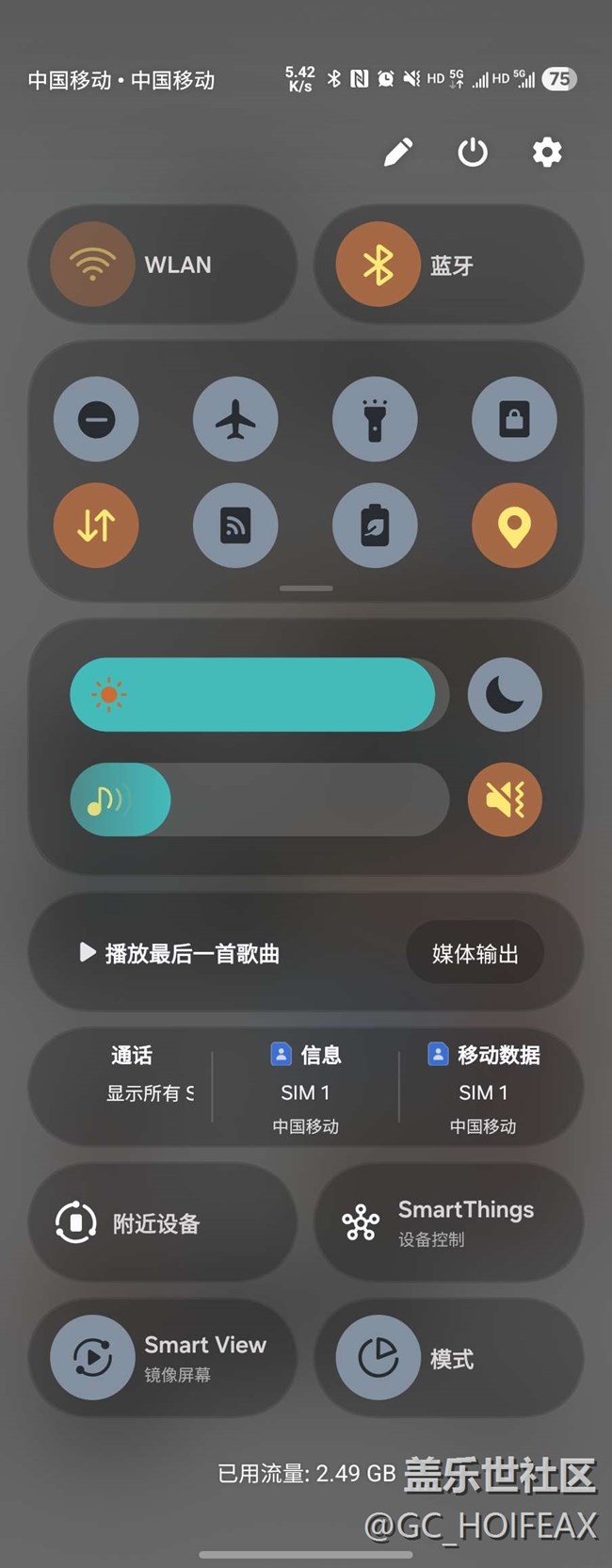Screen dimensions: 612x1568
Task: Open settings via the gear icon
Action: [547, 152]
